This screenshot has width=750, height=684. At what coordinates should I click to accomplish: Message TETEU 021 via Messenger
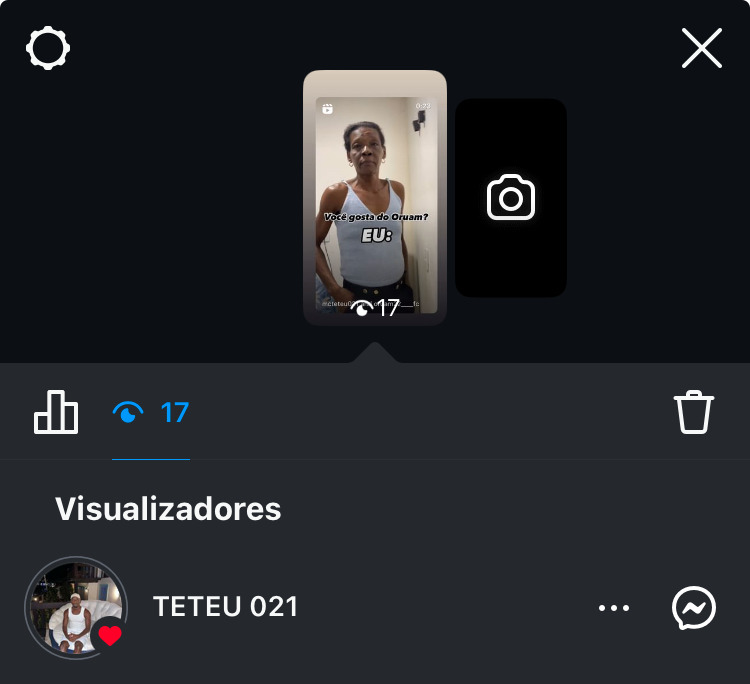tap(693, 607)
